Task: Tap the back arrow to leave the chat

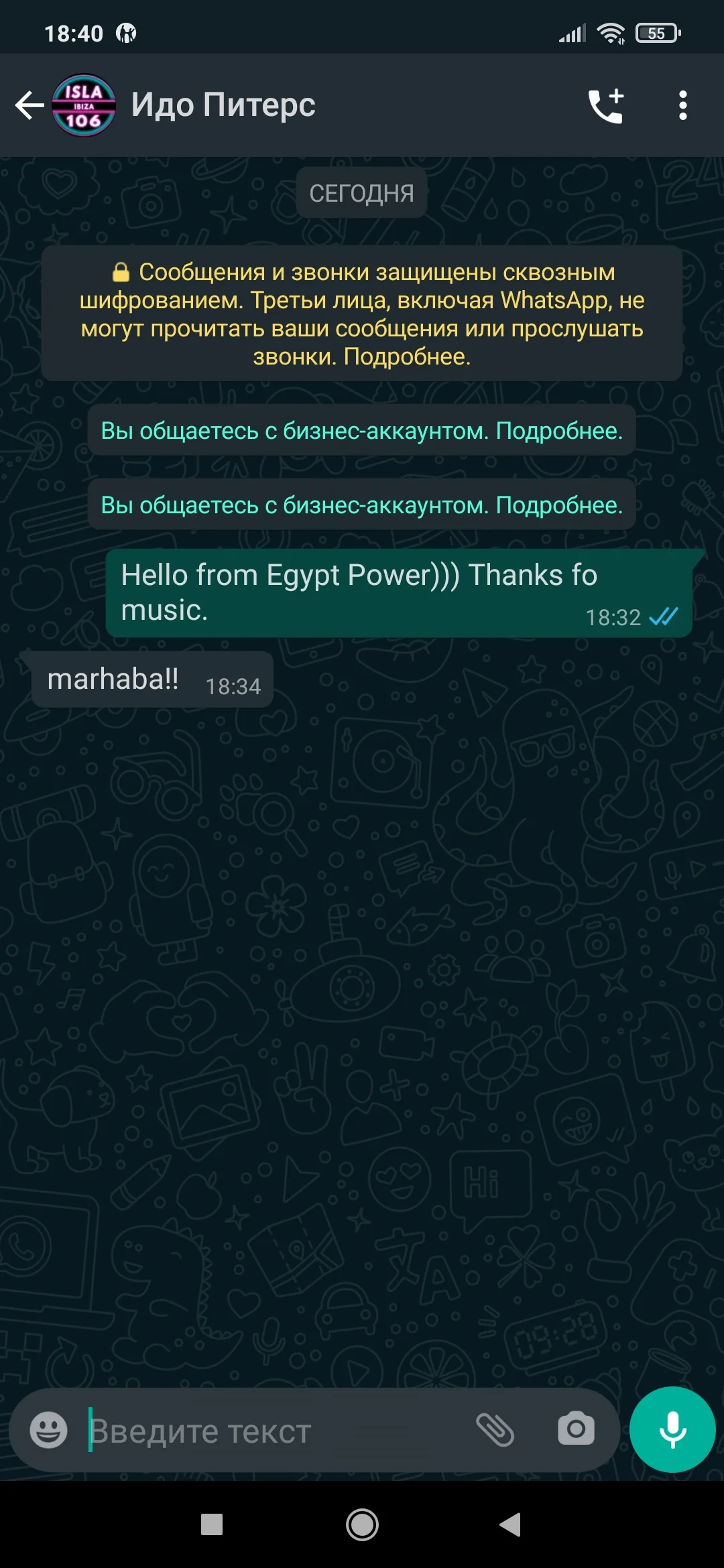Action: [28, 105]
